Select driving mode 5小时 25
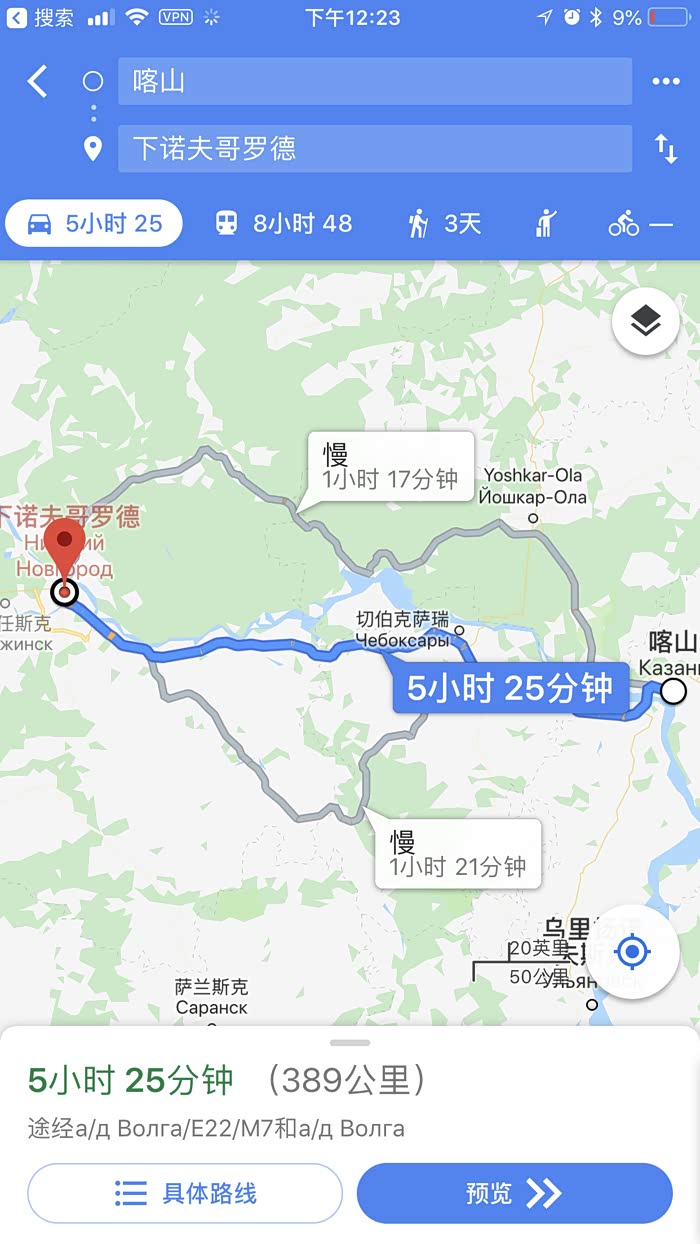Screen dimensions: 700x1244 coord(94,224)
